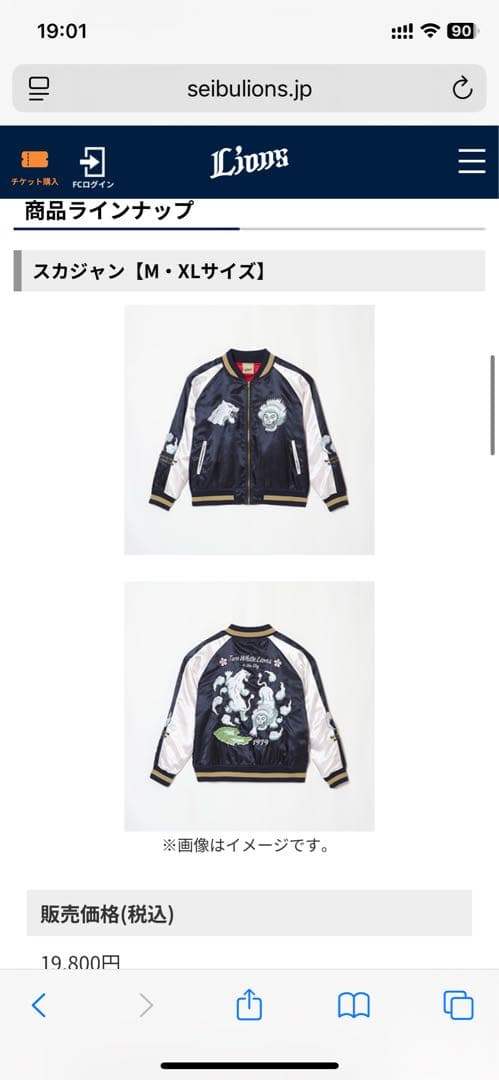499x1080 pixels.
Task: Open the hamburger menu
Action: [472, 162]
